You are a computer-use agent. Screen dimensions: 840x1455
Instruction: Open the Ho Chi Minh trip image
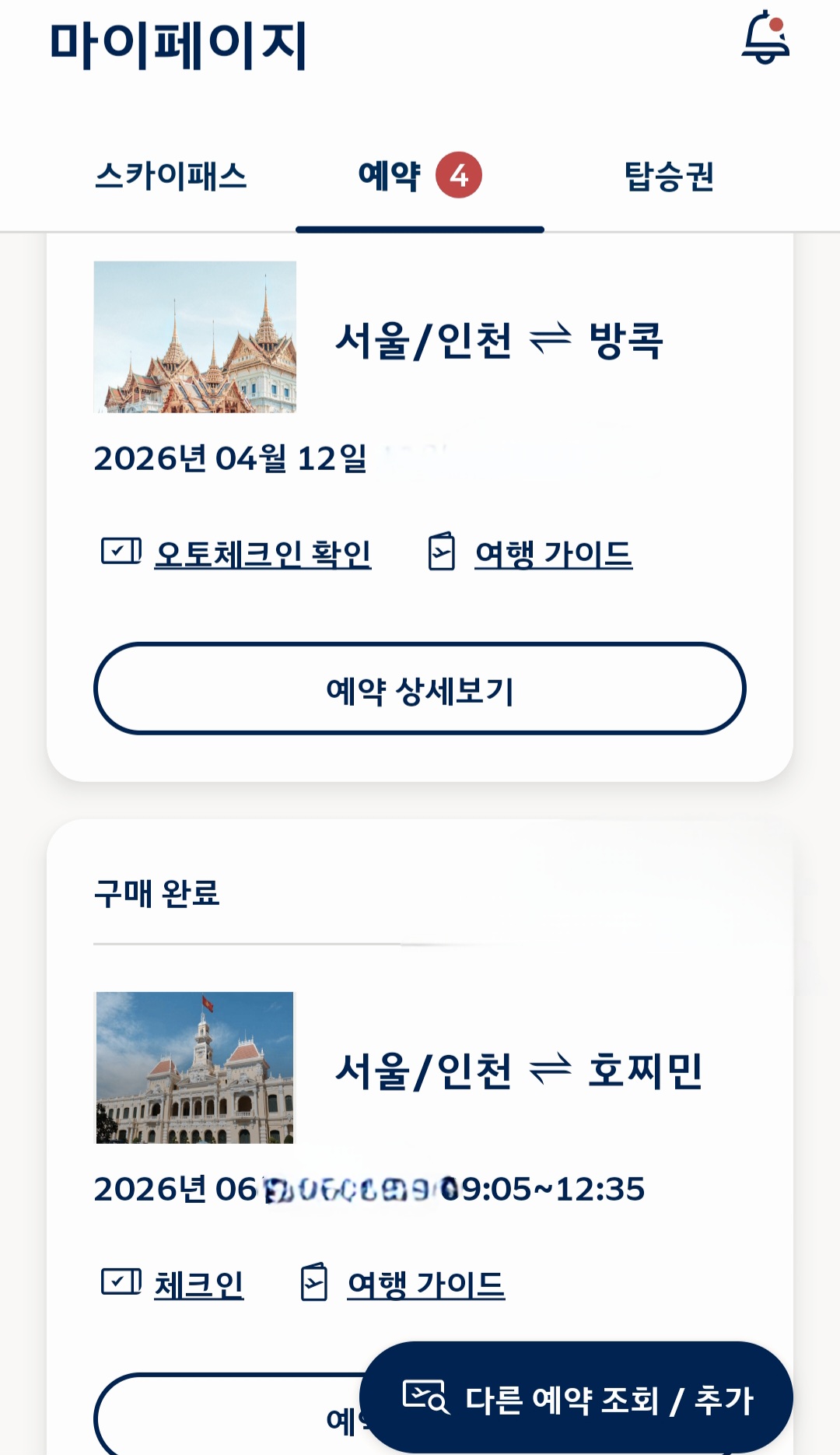tap(194, 1068)
